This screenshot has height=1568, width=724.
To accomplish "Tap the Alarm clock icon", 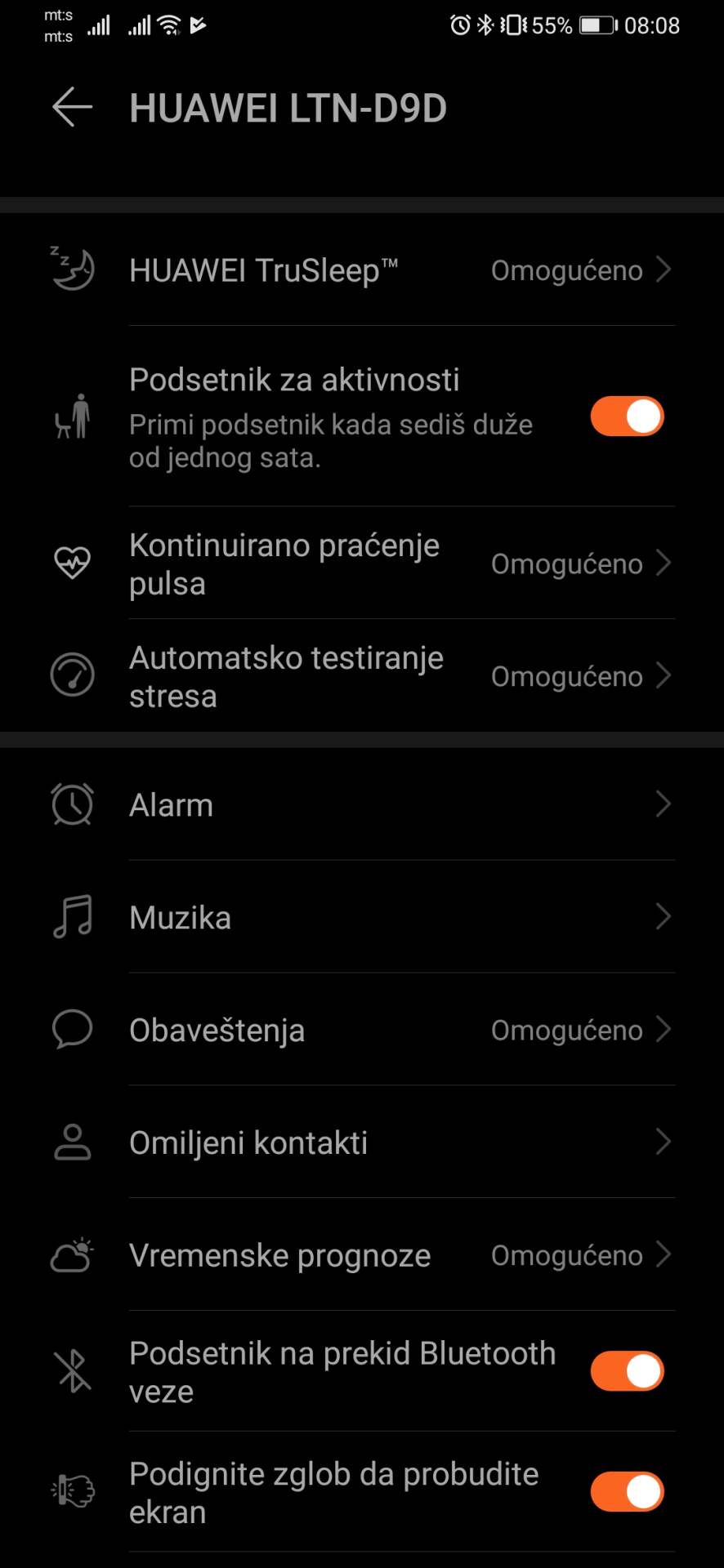I will 72,804.
